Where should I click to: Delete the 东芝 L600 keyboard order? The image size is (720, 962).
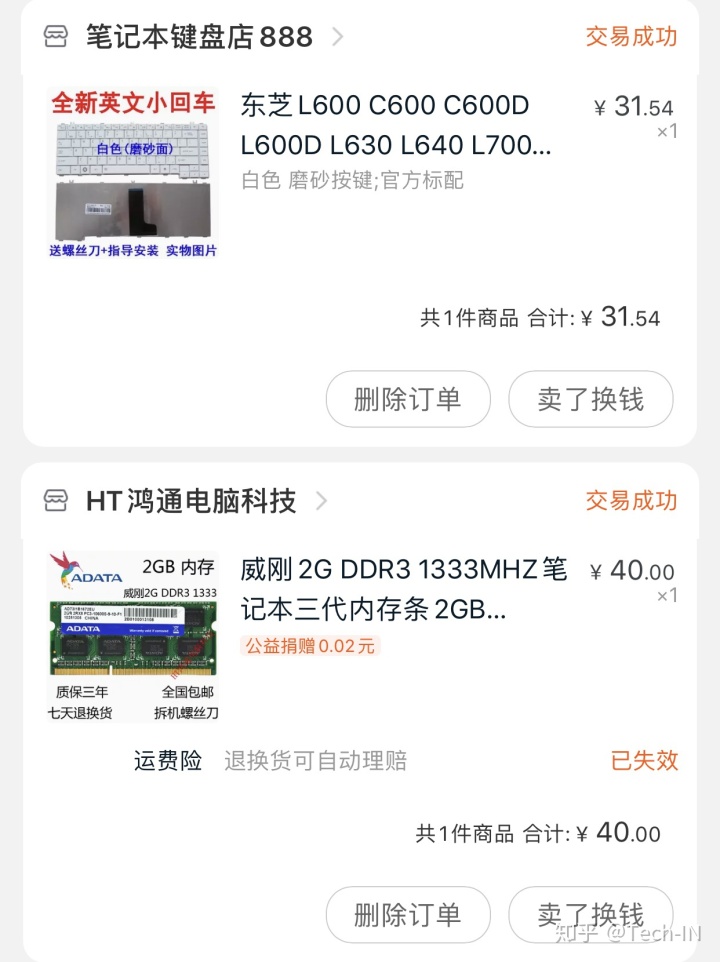(408, 399)
